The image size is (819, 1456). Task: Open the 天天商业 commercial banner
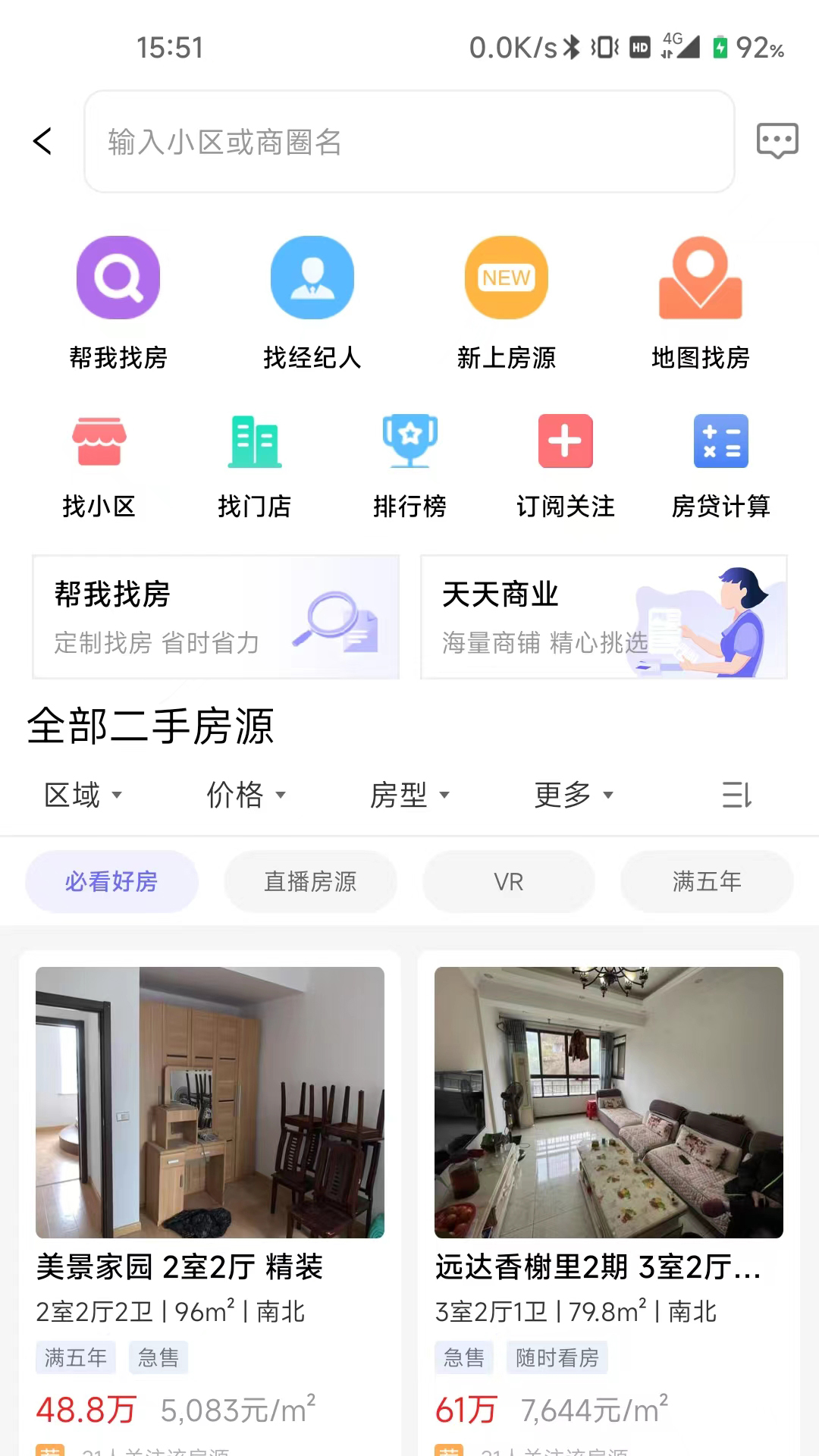coord(603,617)
